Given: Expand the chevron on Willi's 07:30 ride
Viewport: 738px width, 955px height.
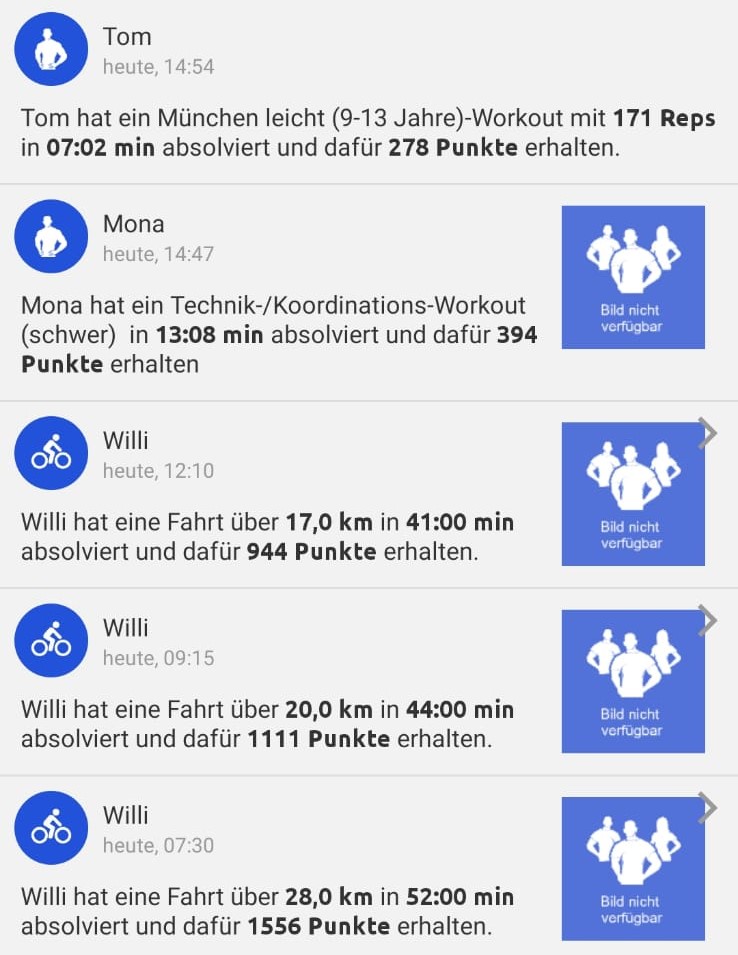Looking at the screenshot, I should [x=708, y=807].
